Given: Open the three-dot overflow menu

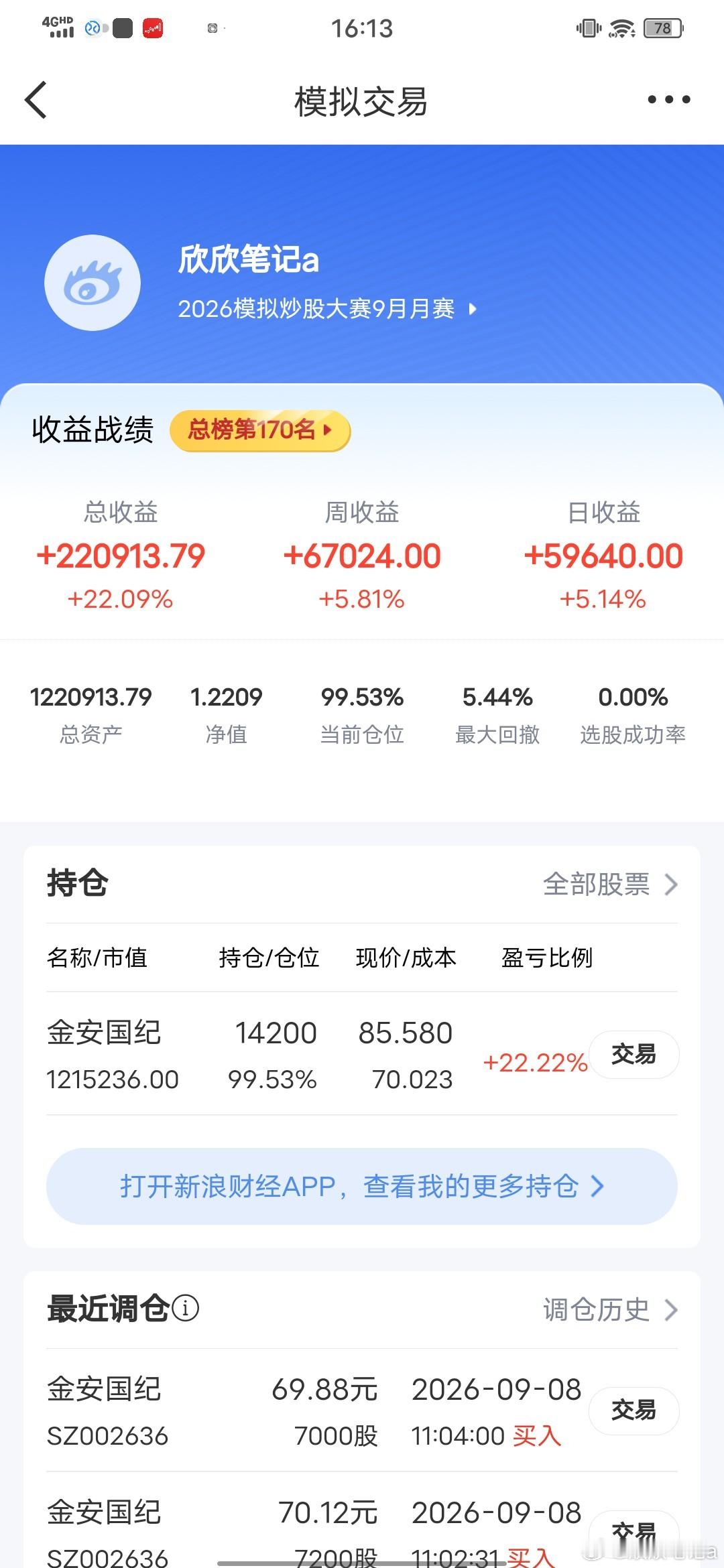Looking at the screenshot, I should pos(668,100).
